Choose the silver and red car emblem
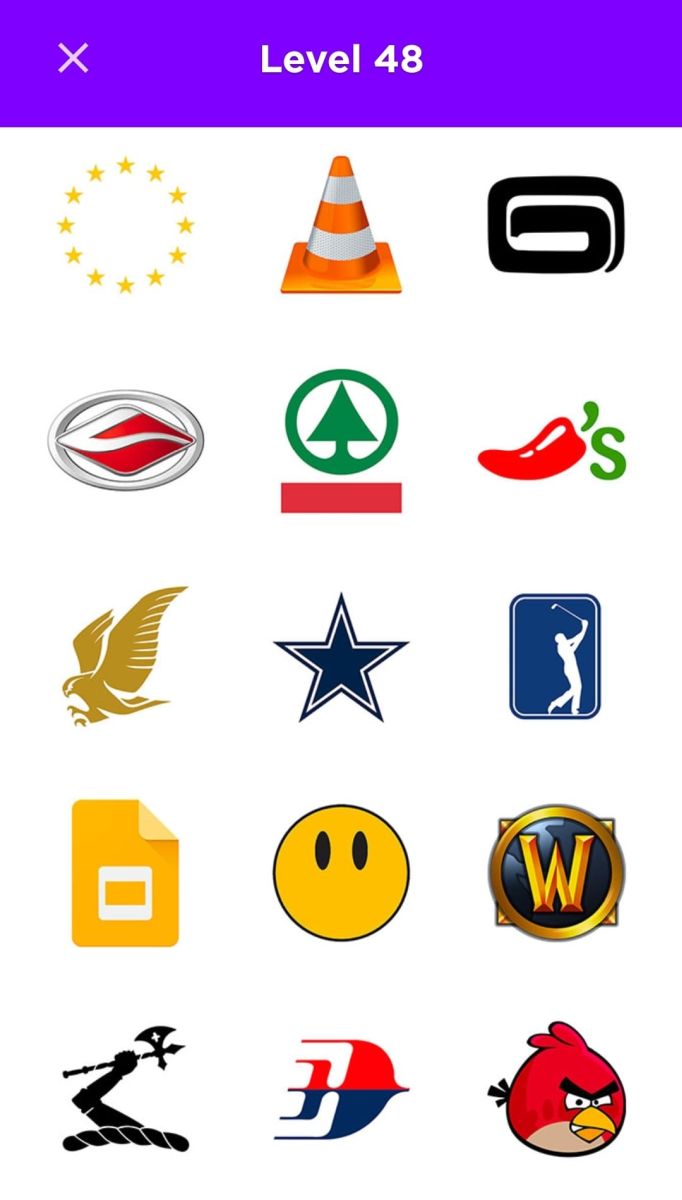 (x=125, y=440)
